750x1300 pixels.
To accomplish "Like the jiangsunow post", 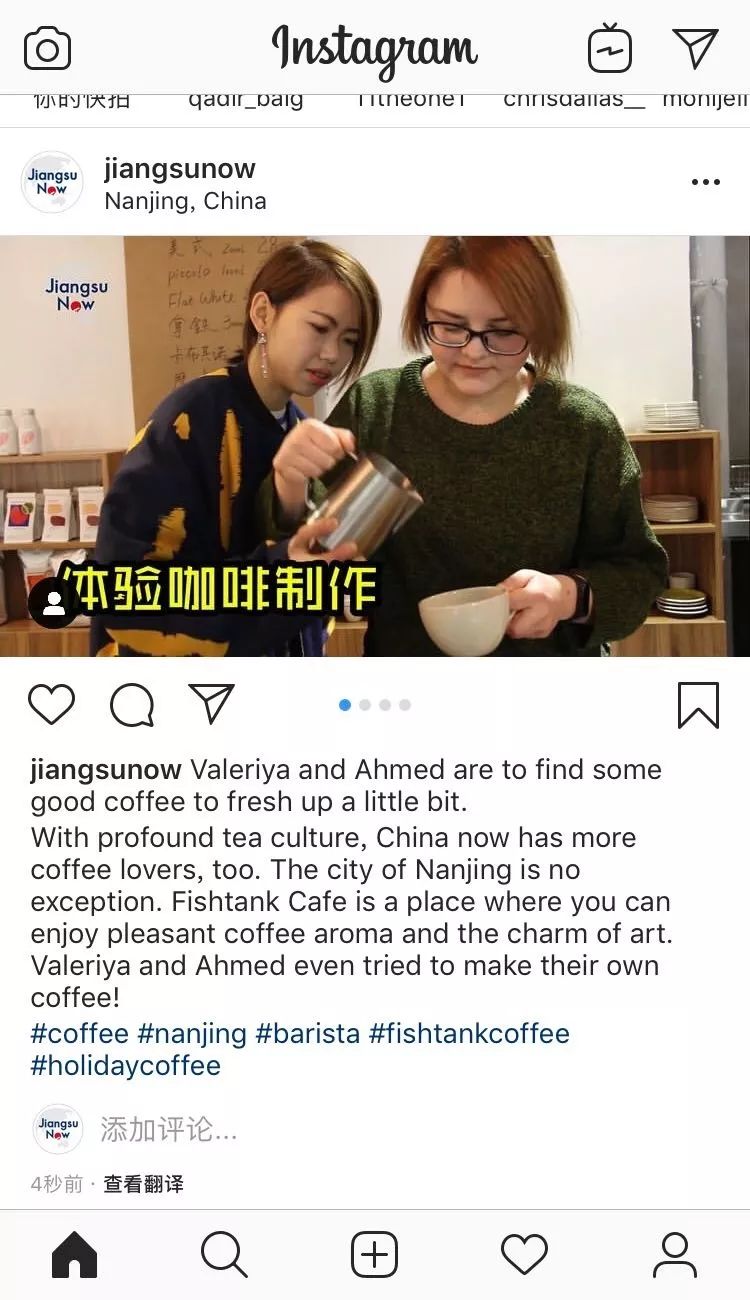I will [51, 705].
